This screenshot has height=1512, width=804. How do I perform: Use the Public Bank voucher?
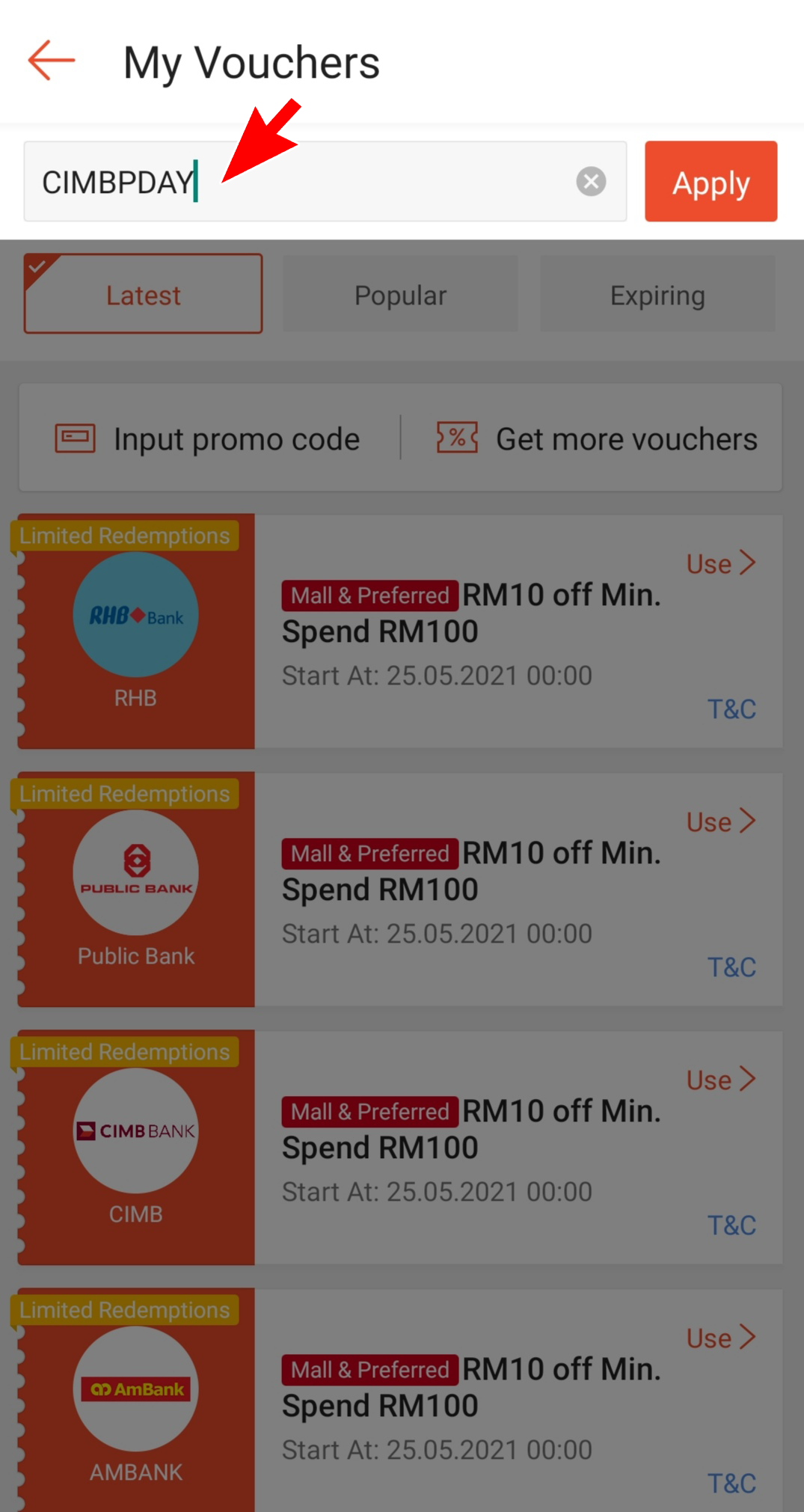(720, 821)
